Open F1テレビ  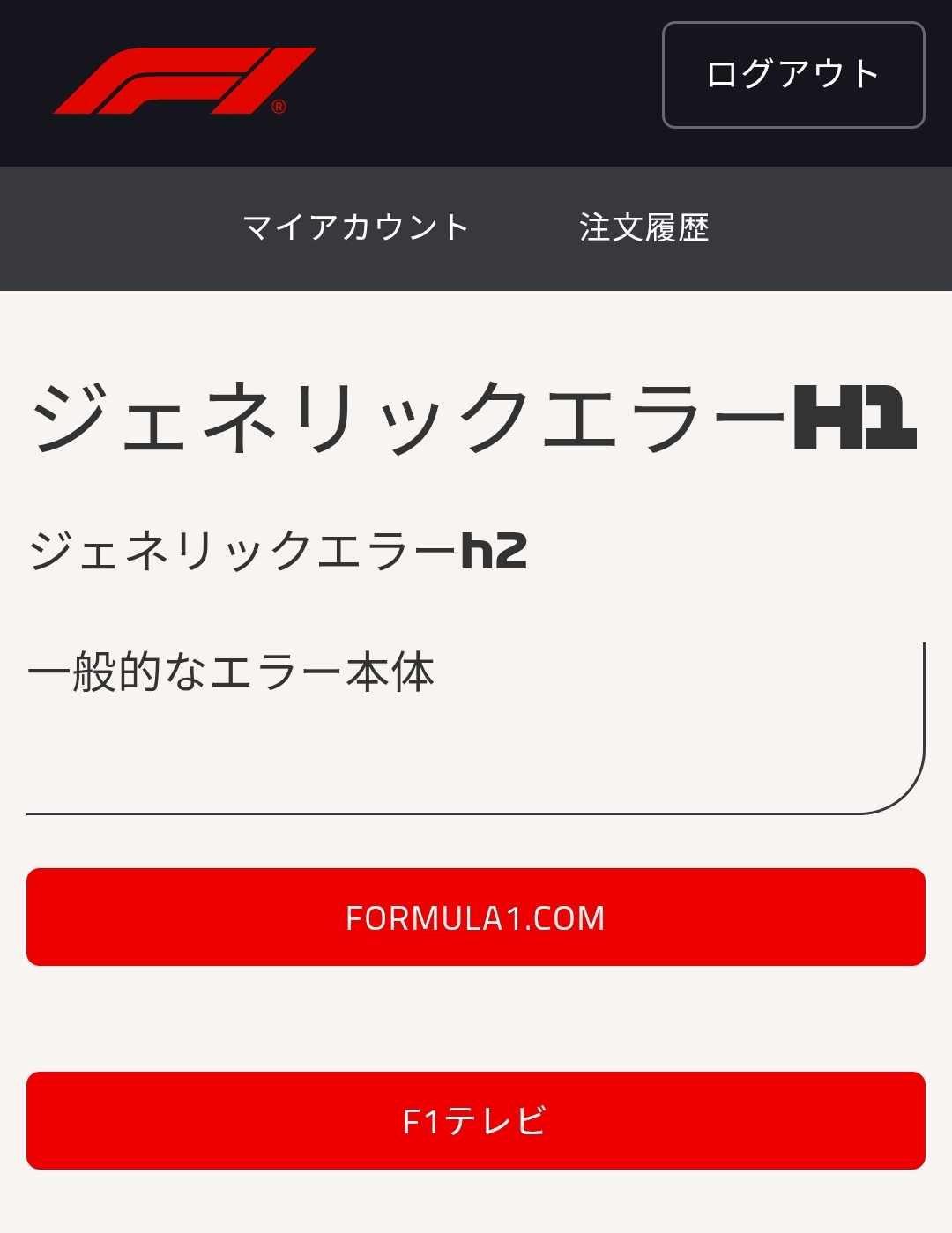[475, 1120]
